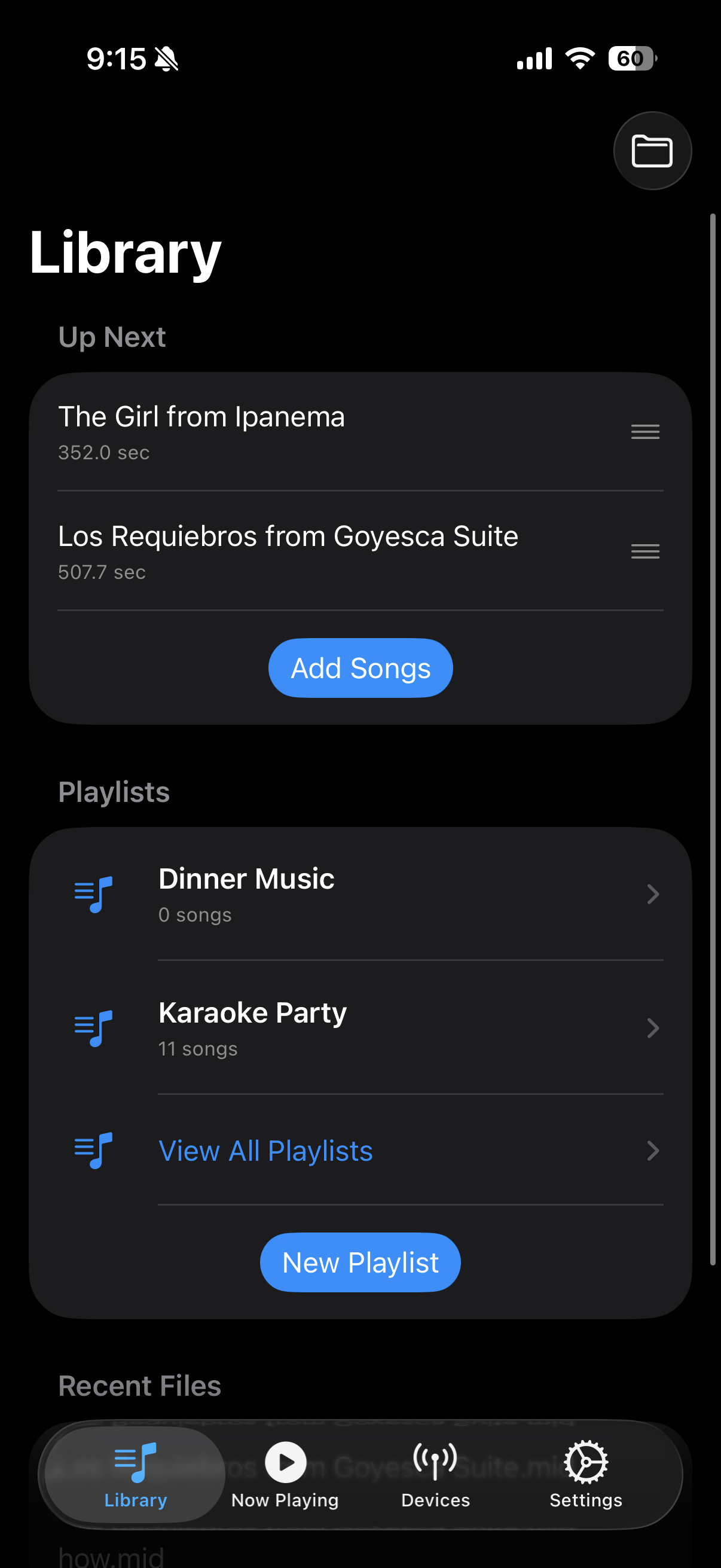Expand the Dinner Music playlist chevron
This screenshot has height=1568, width=721.
pyautogui.click(x=653, y=894)
